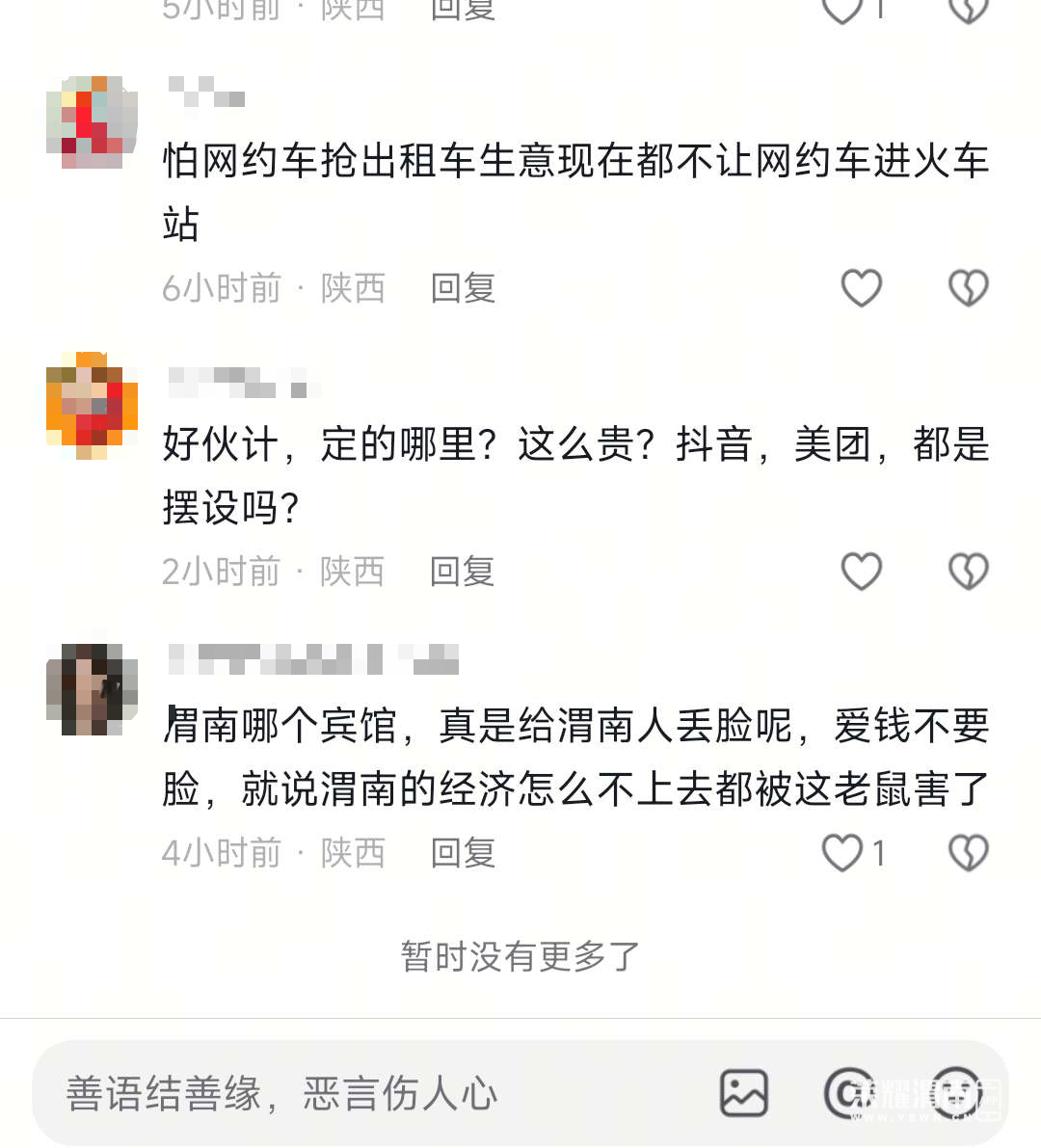Like the comment about 渭南哪个宾馆
The height and width of the screenshot is (1148, 1041).
pos(842,852)
